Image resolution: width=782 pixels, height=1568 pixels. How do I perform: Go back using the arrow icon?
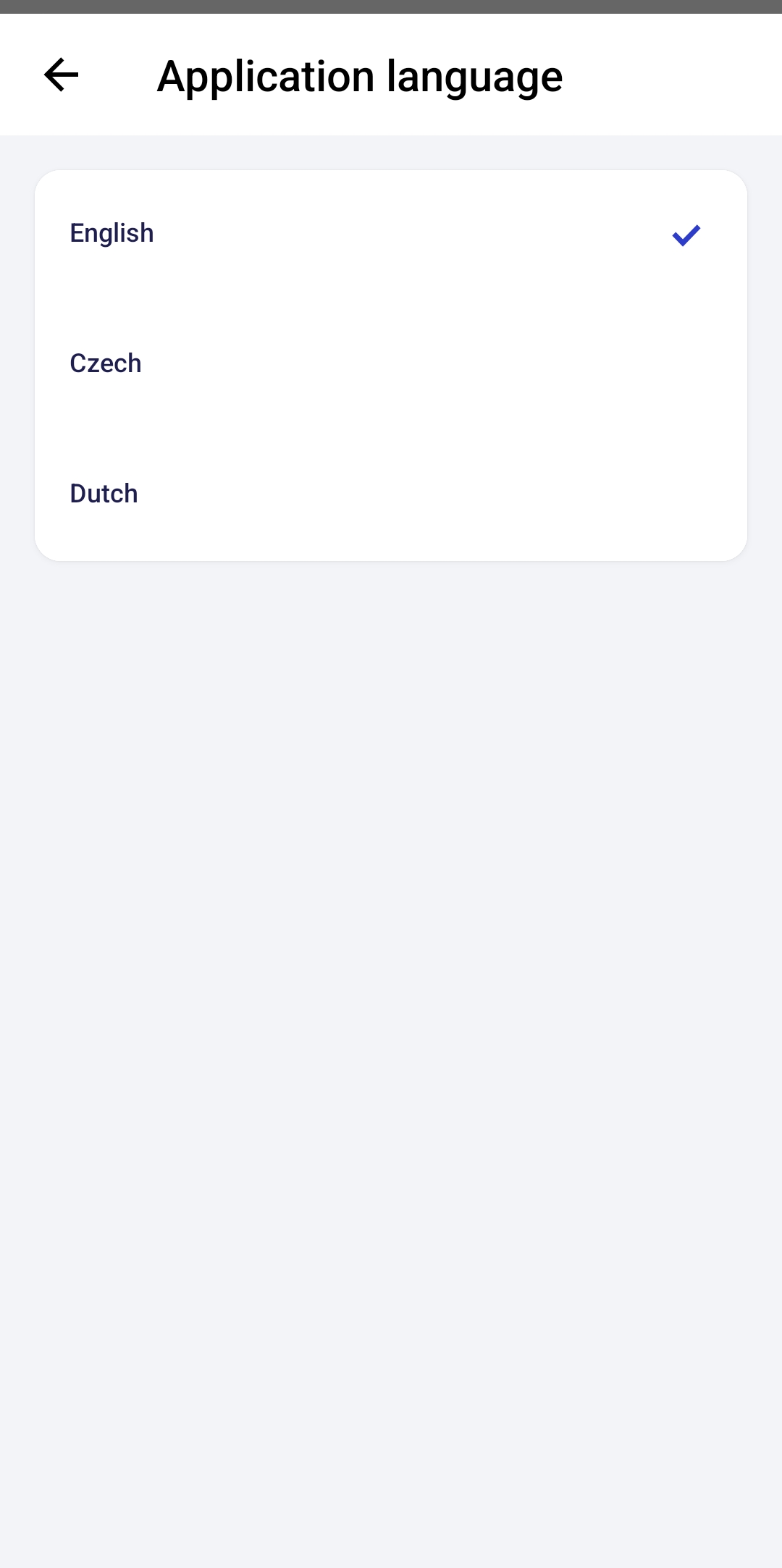click(x=61, y=75)
